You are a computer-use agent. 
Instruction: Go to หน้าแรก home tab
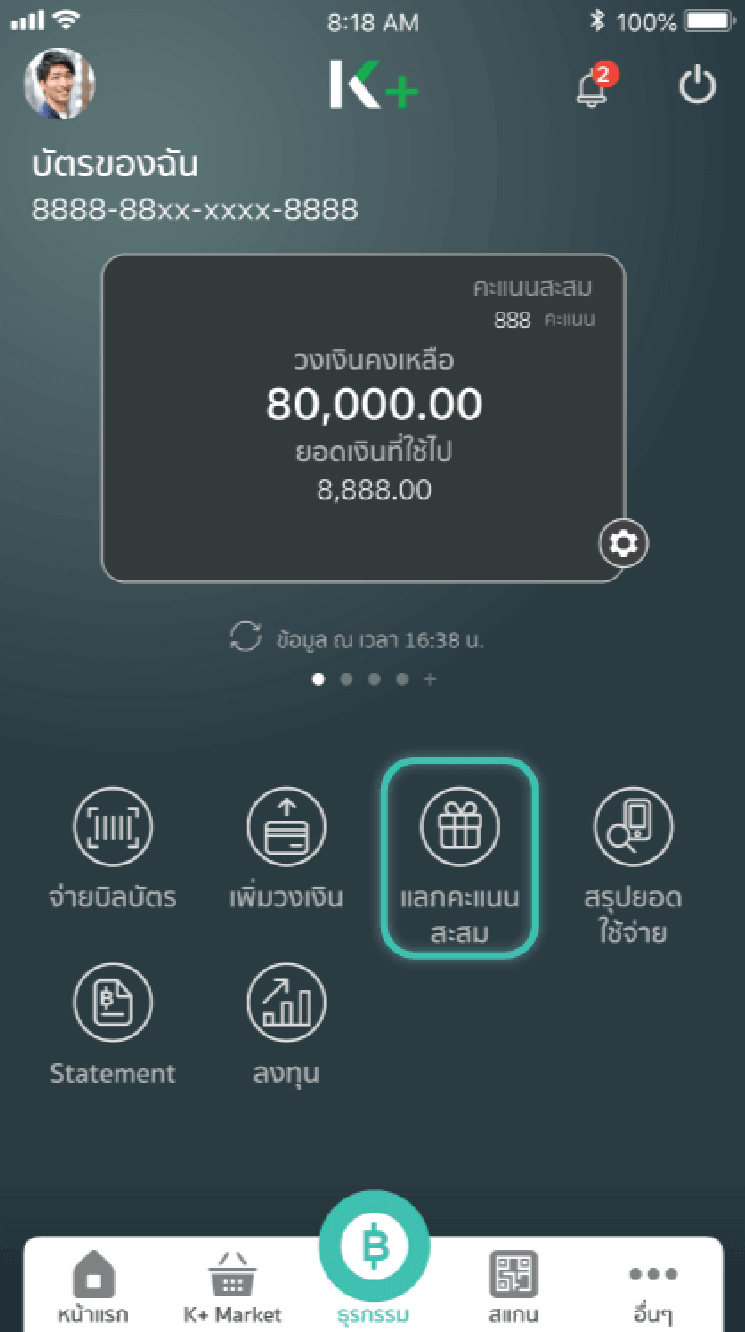pyautogui.click(x=92, y=1288)
